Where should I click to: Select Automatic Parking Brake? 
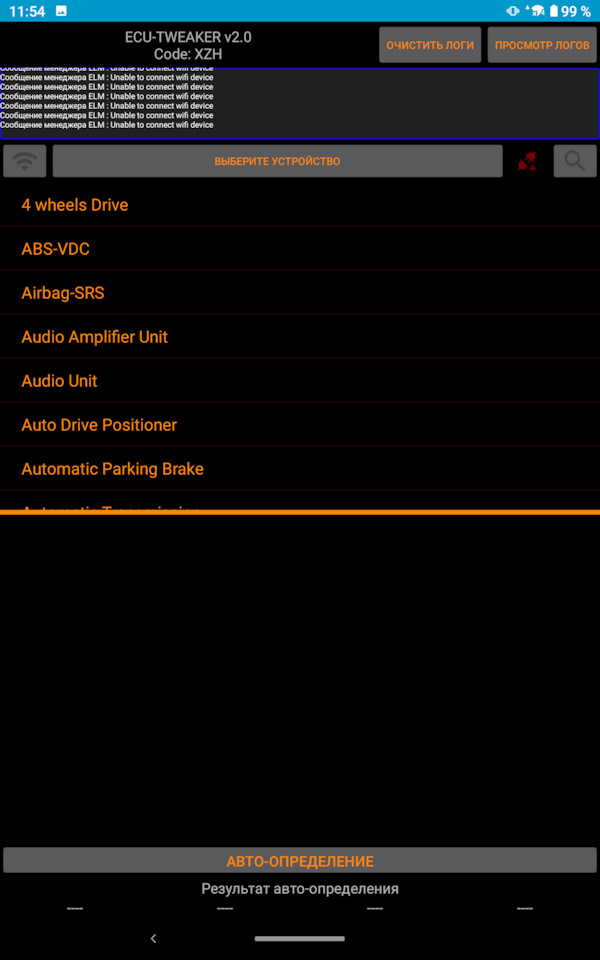(x=112, y=469)
